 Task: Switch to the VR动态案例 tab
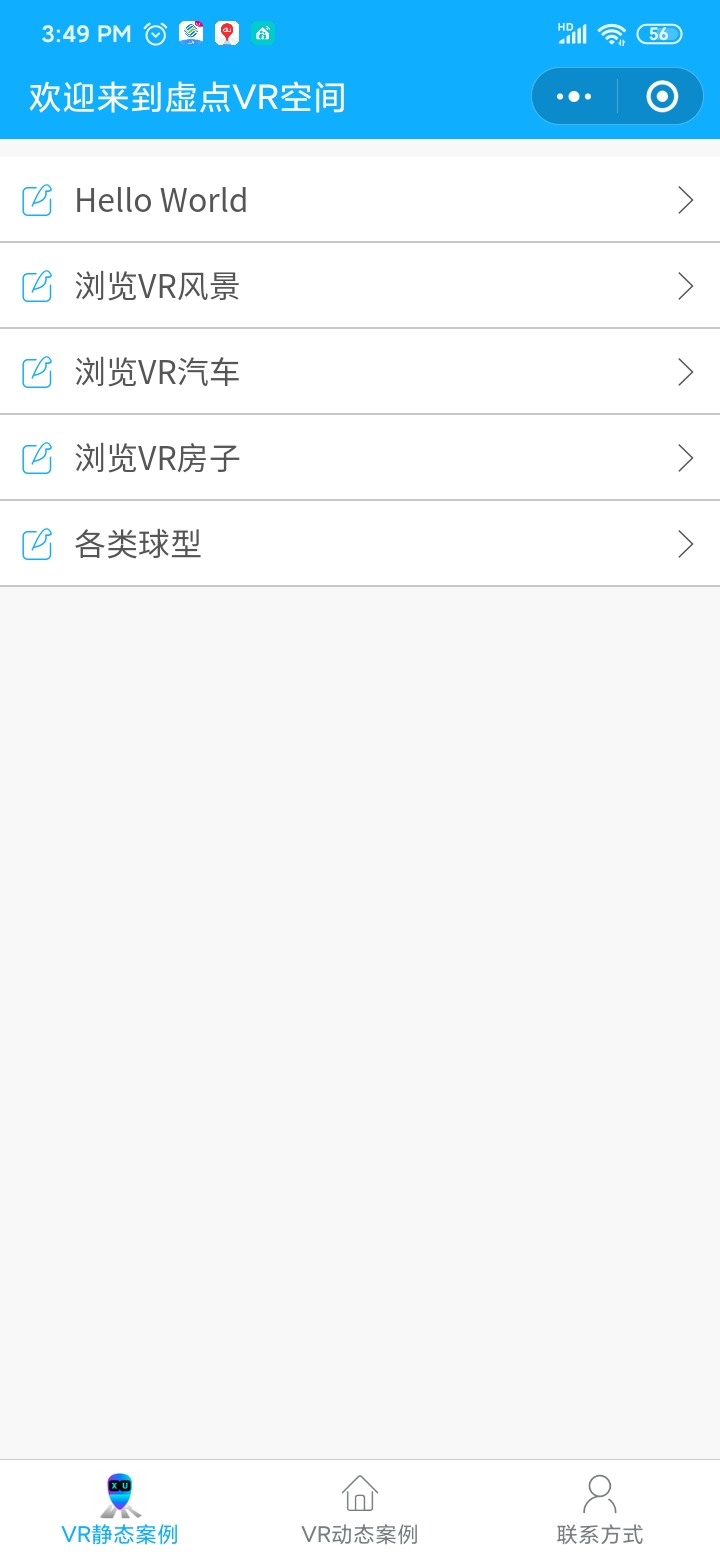click(360, 1510)
